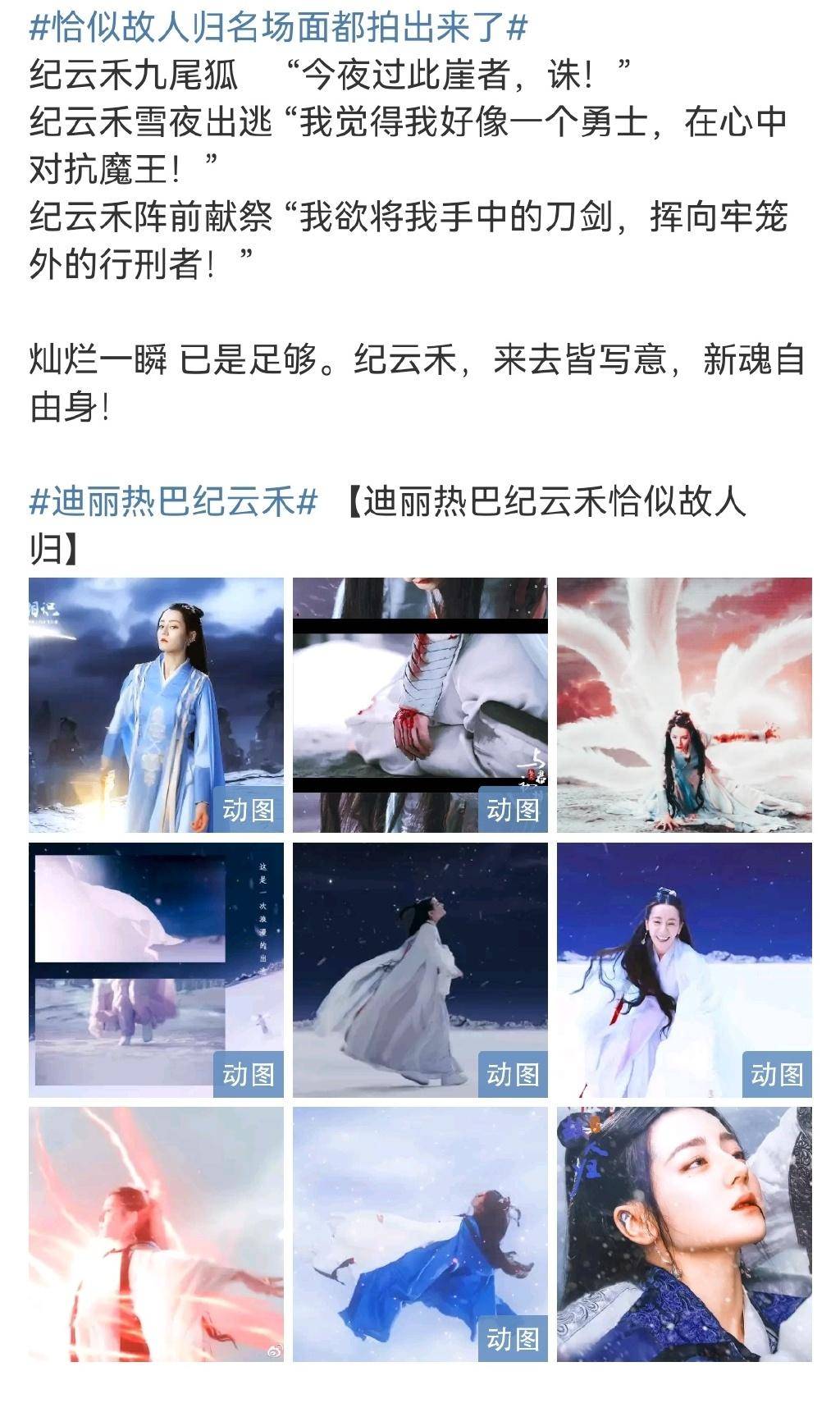Open the #恰似故人归名场面都拍出来了# hashtag
The image size is (840, 1403).
coord(278,27)
